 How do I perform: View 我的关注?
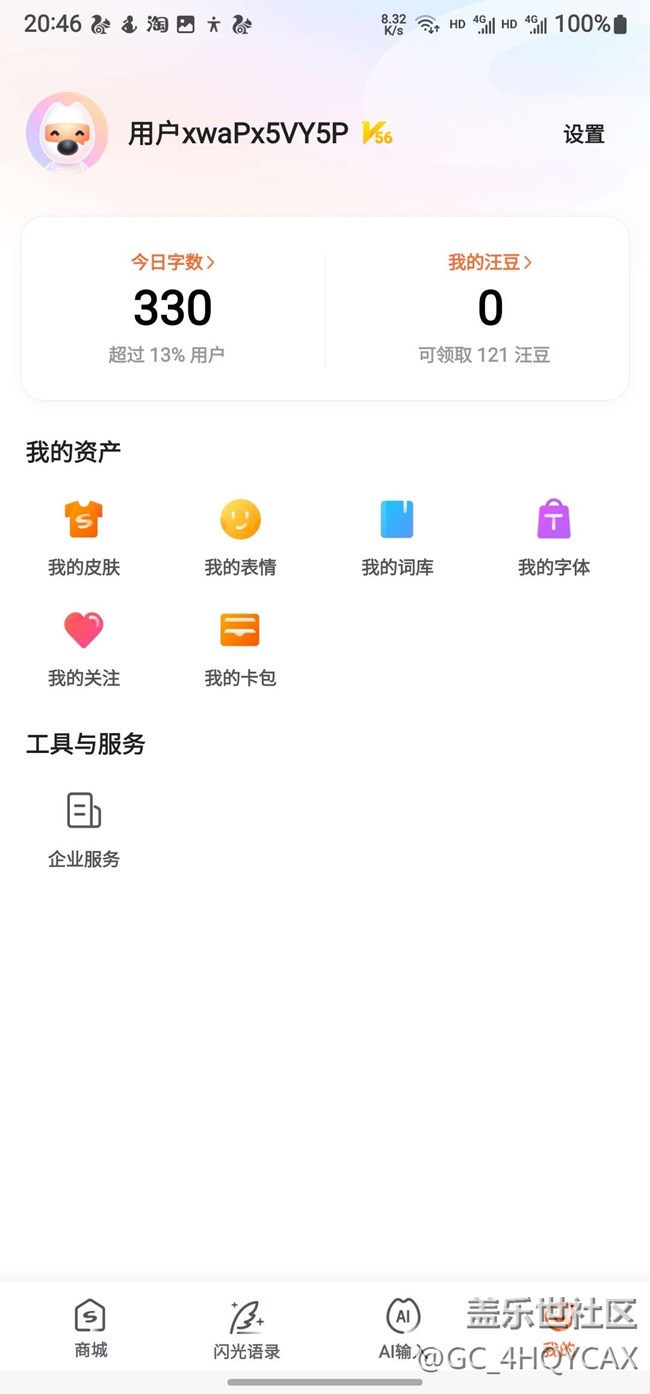pyautogui.click(x=84, y=648)
